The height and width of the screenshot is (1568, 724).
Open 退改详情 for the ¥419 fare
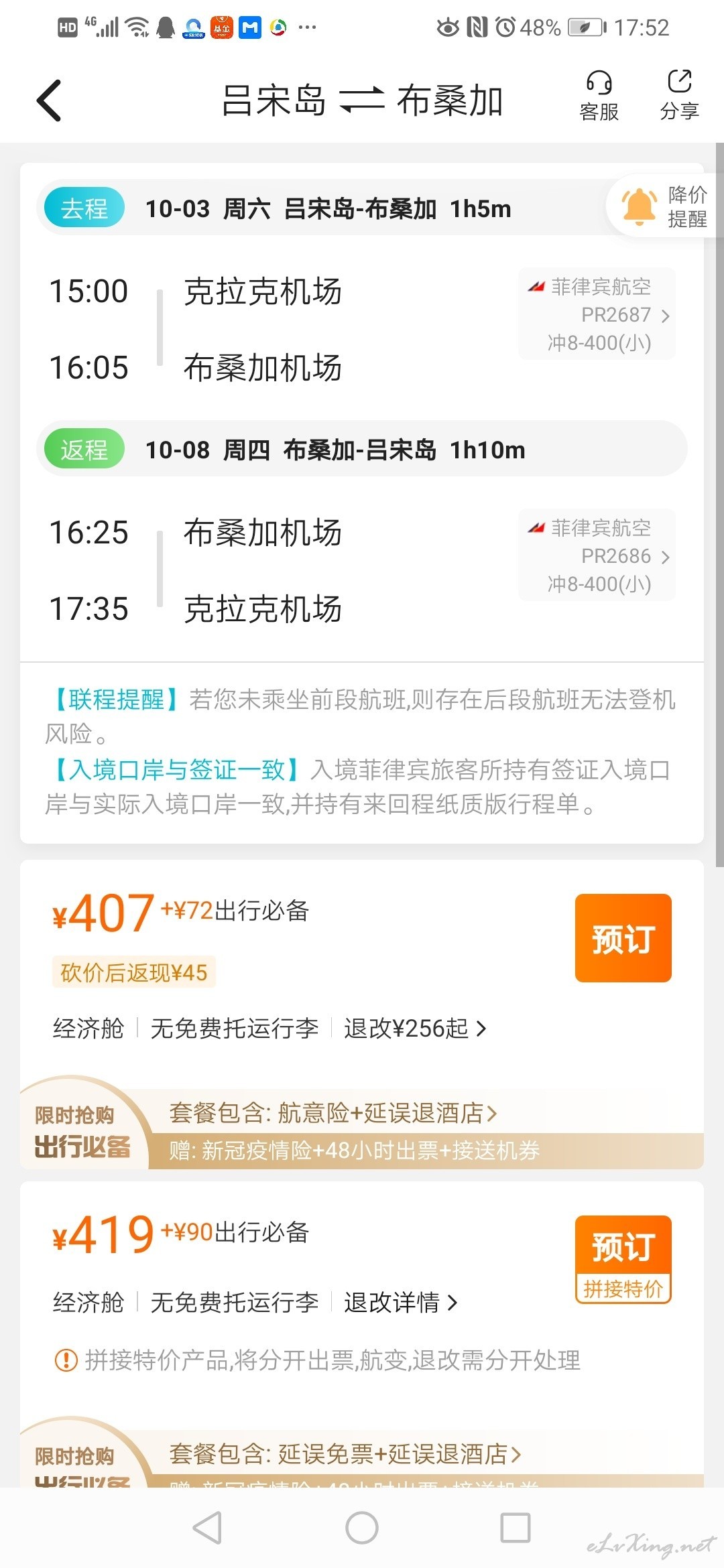pos(400,1302)
